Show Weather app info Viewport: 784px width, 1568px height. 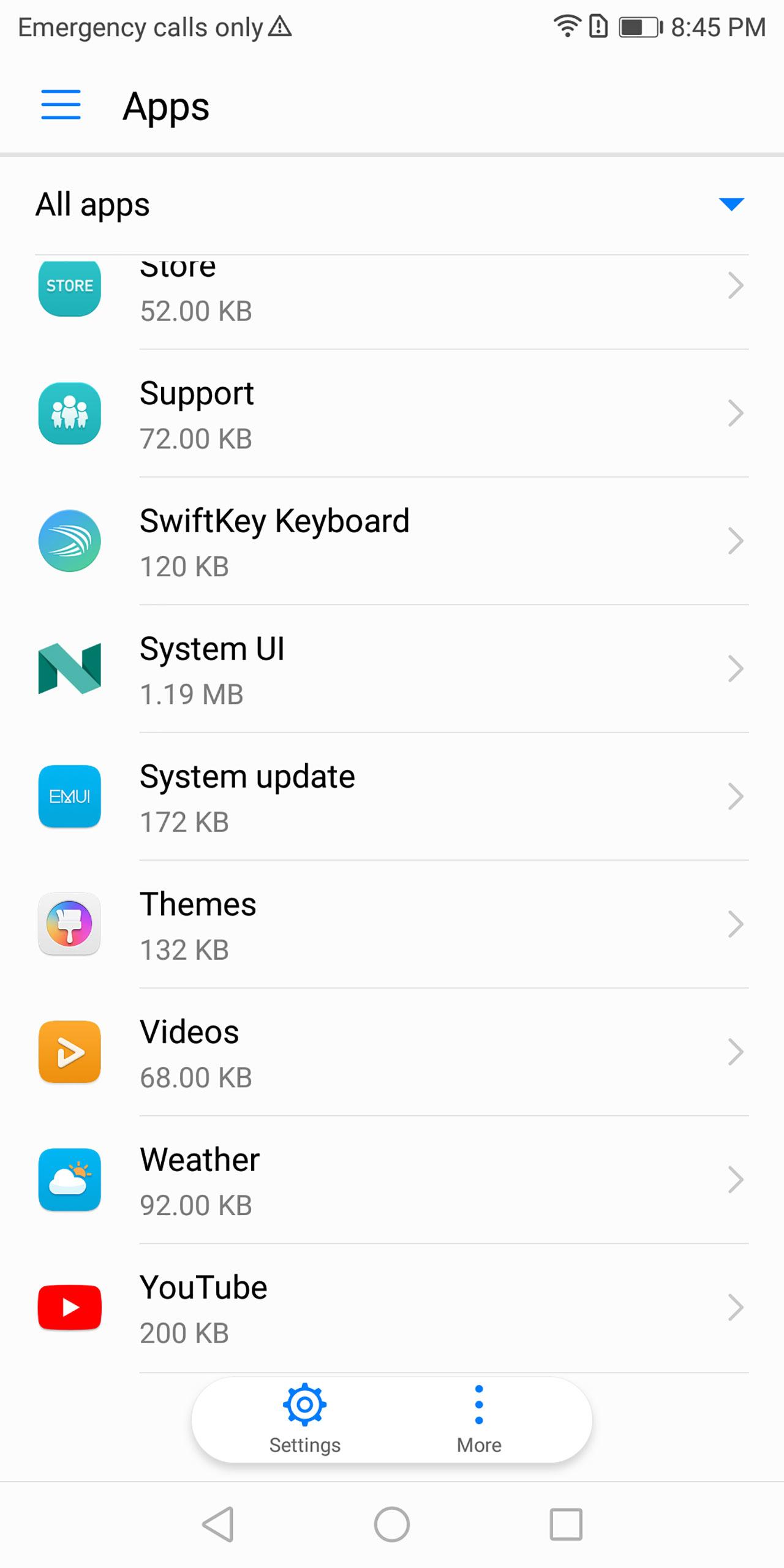coord(392,1180)
